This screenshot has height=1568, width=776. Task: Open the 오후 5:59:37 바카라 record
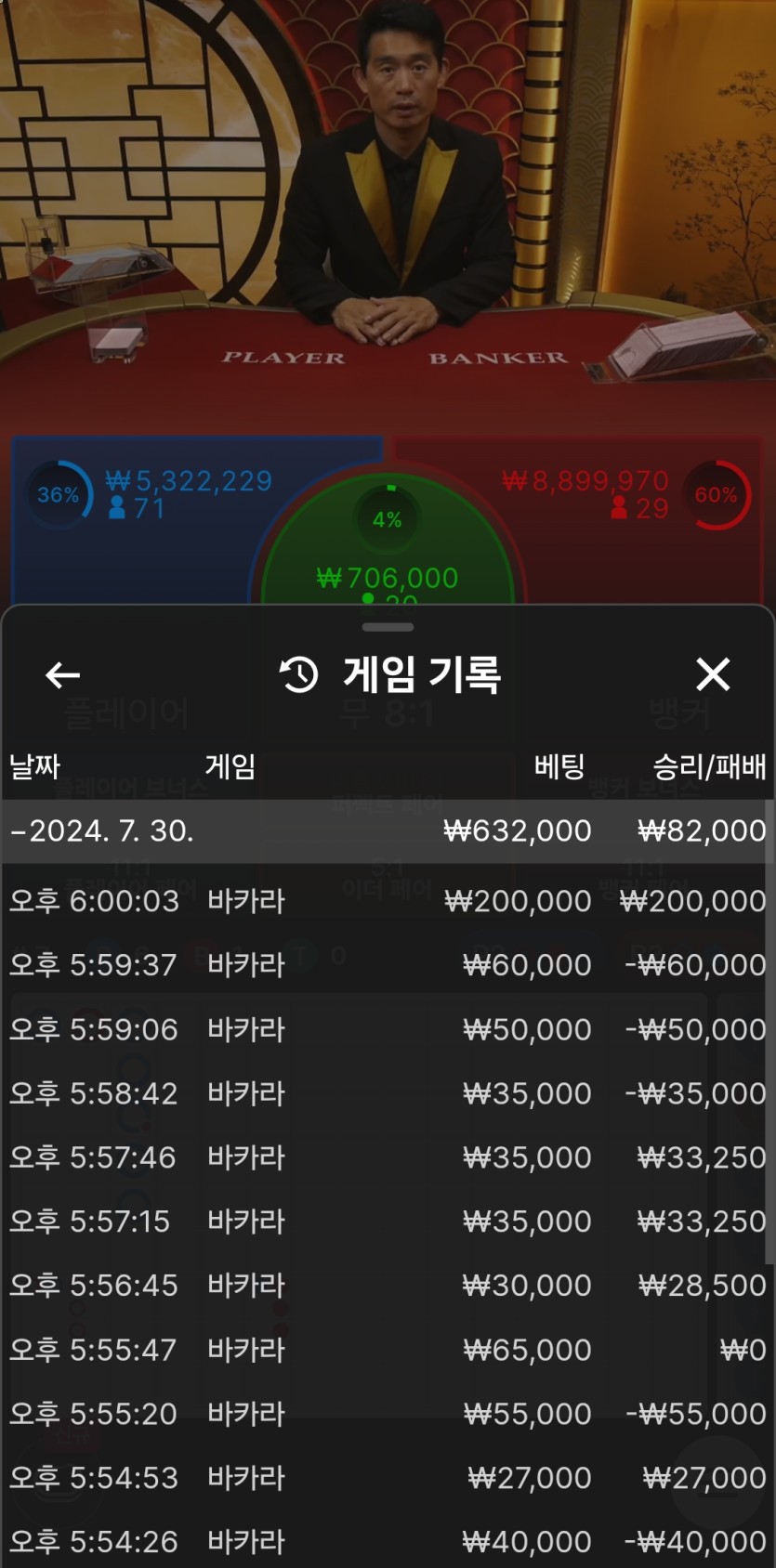click(388, 965)
